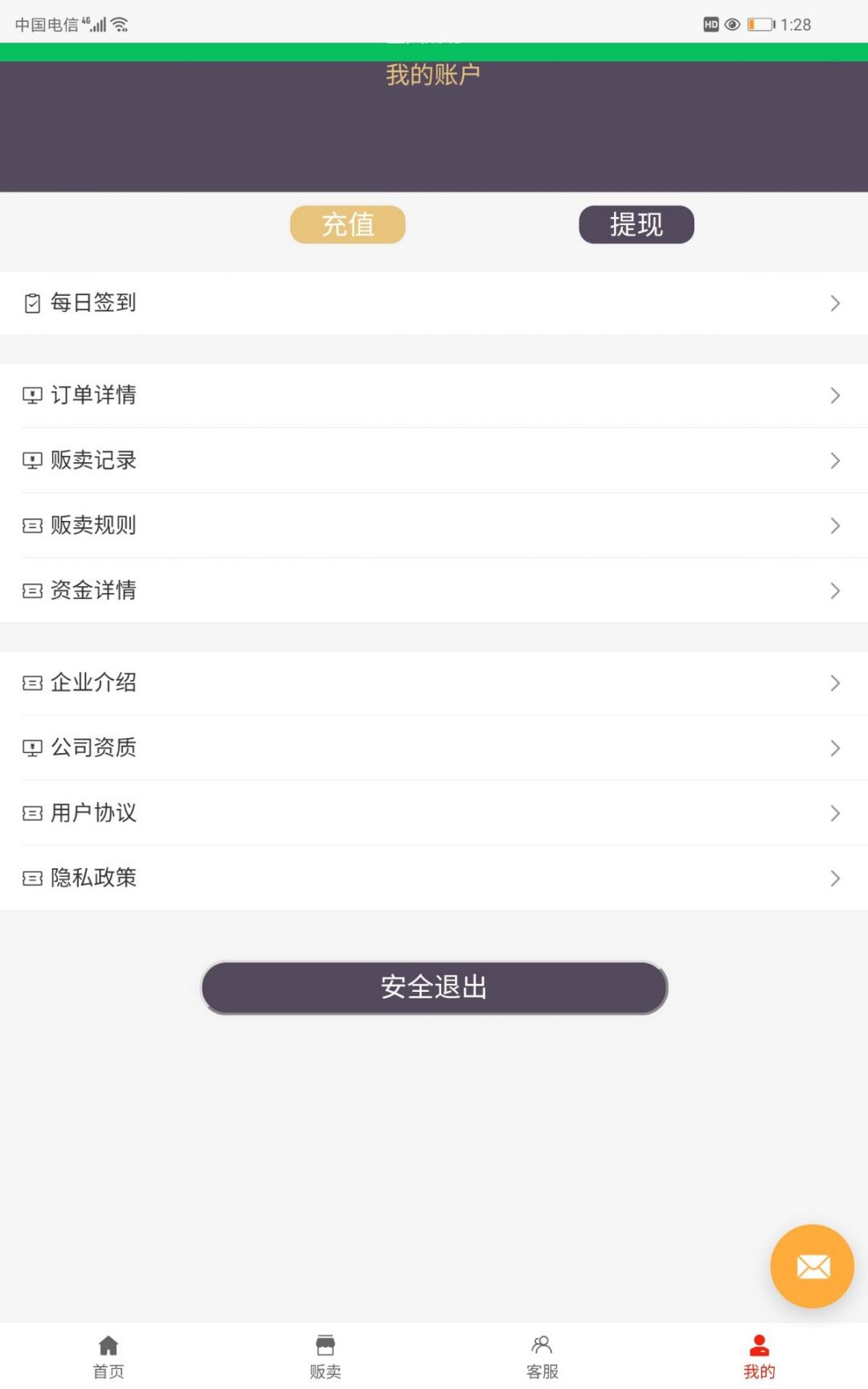The image size is (868, 1389).
Task: Go to the 贩卖 selling tab
Action: pyautogui.click(x=325, y=1357)
